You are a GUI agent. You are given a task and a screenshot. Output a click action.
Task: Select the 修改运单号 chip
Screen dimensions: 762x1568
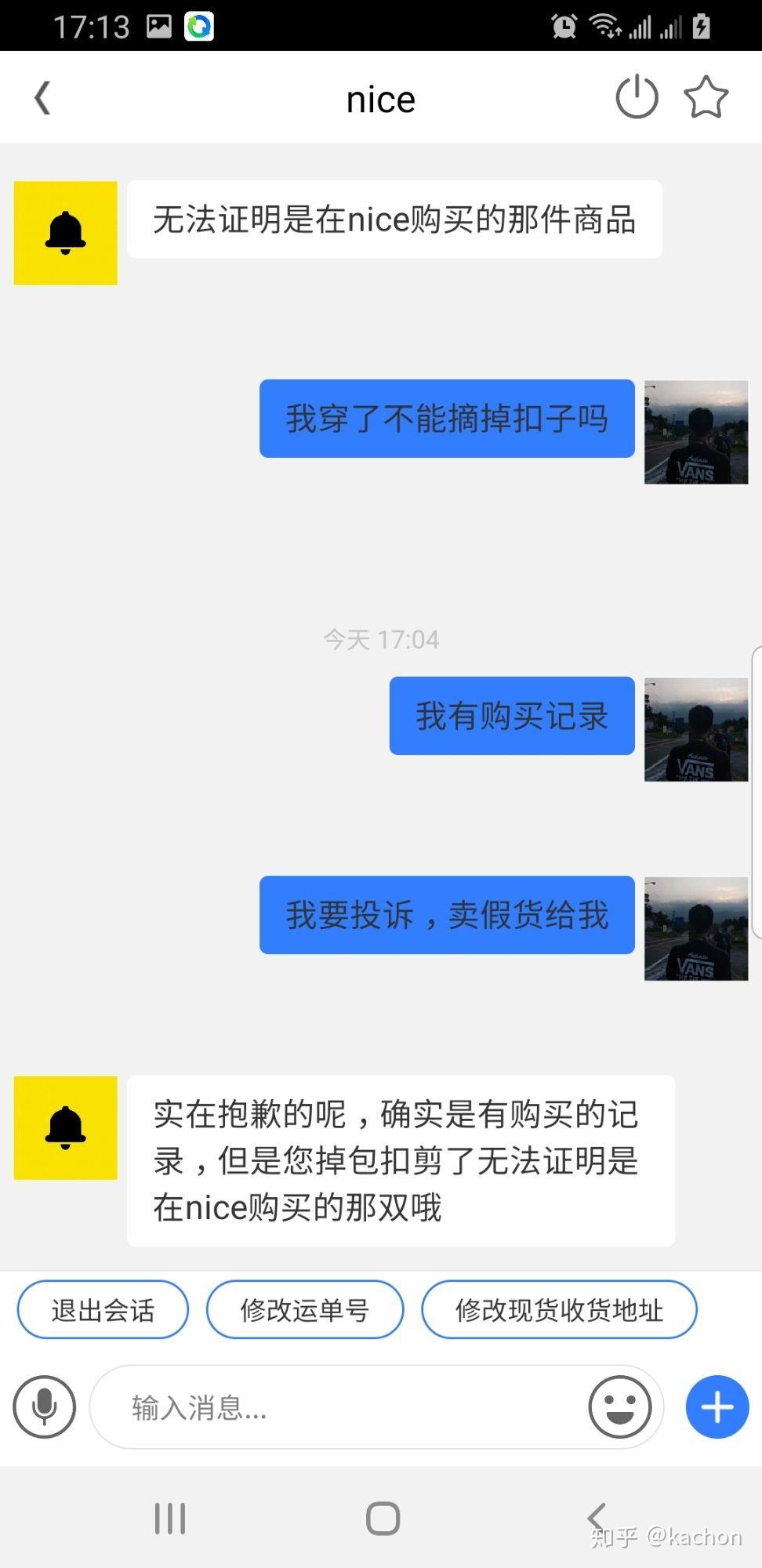coord(305,1310)
